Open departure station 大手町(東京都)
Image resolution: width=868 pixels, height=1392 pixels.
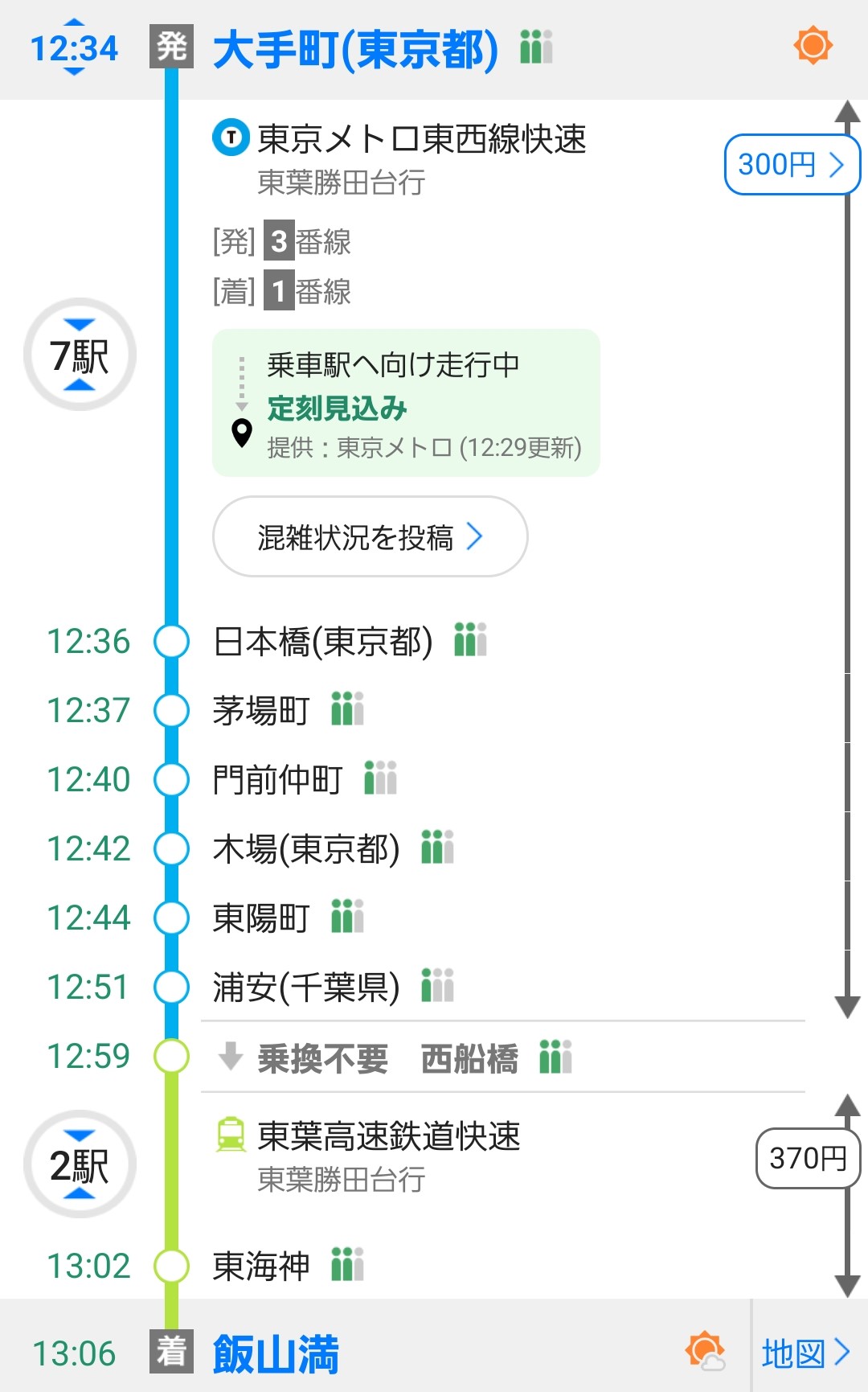355,49
